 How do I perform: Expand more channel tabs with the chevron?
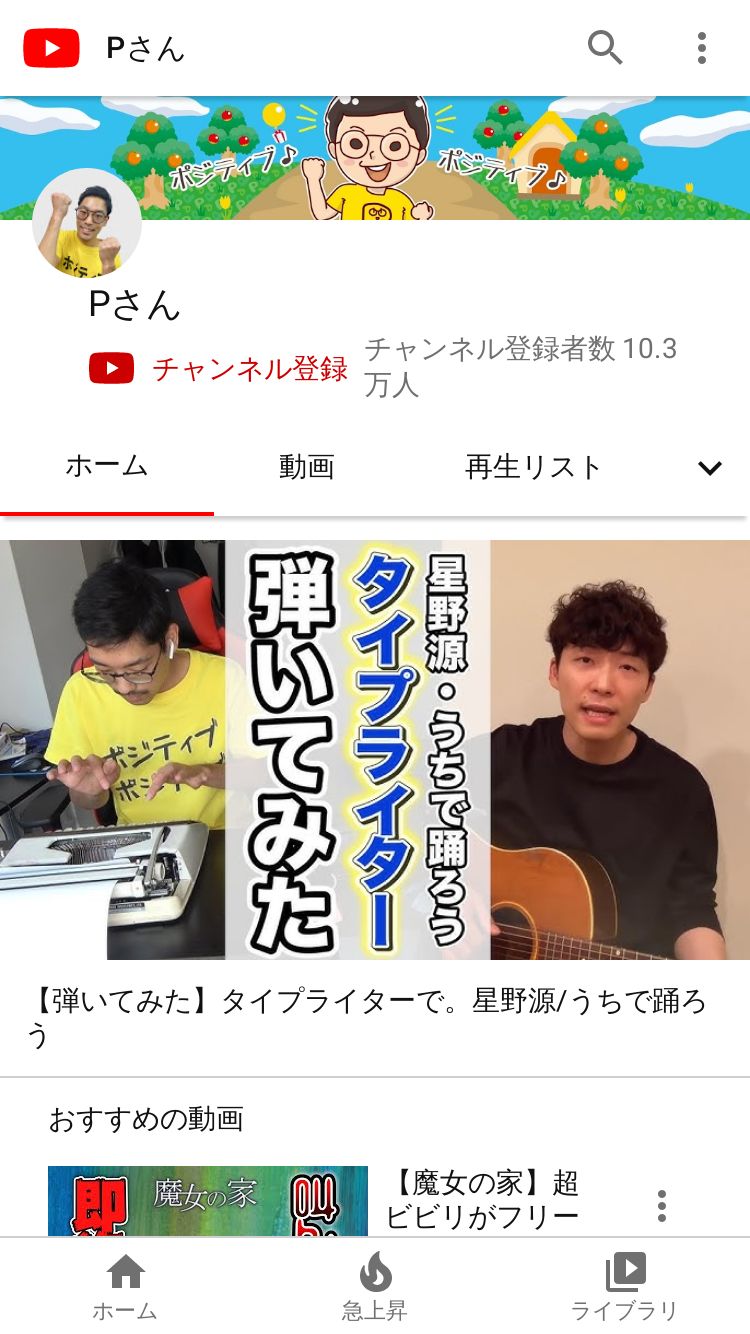pyautogui.click(x=709, y=468)
